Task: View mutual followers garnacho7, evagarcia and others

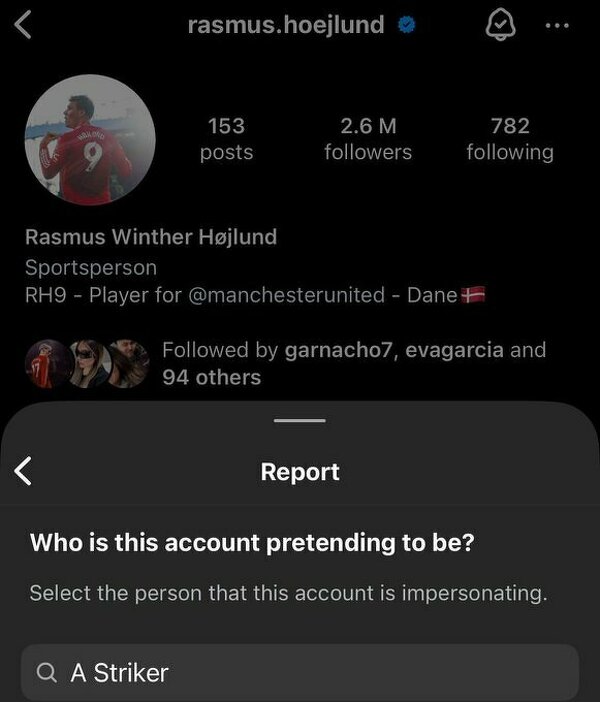Action: (354, 363)
